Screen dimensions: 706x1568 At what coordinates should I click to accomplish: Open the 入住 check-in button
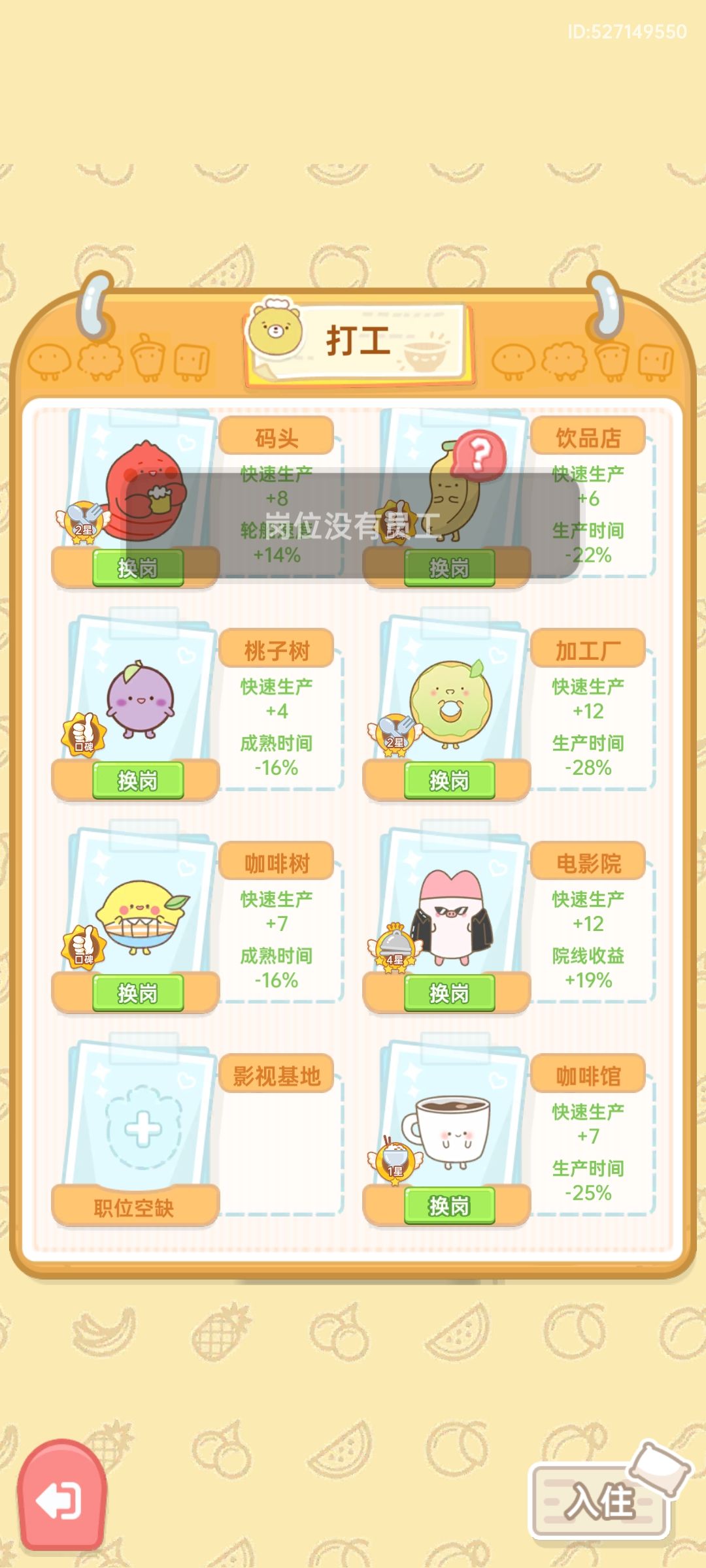[599, 1500]
